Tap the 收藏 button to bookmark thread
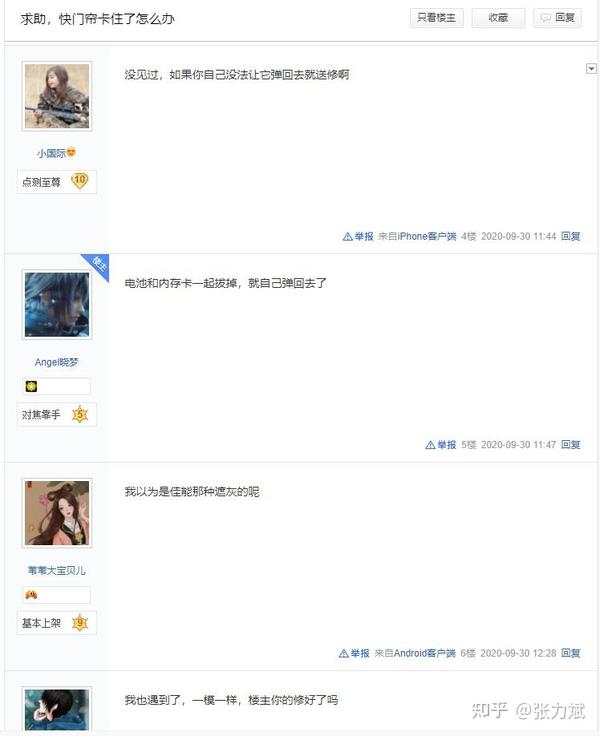The image size is (600, 736). pos(498,18)
